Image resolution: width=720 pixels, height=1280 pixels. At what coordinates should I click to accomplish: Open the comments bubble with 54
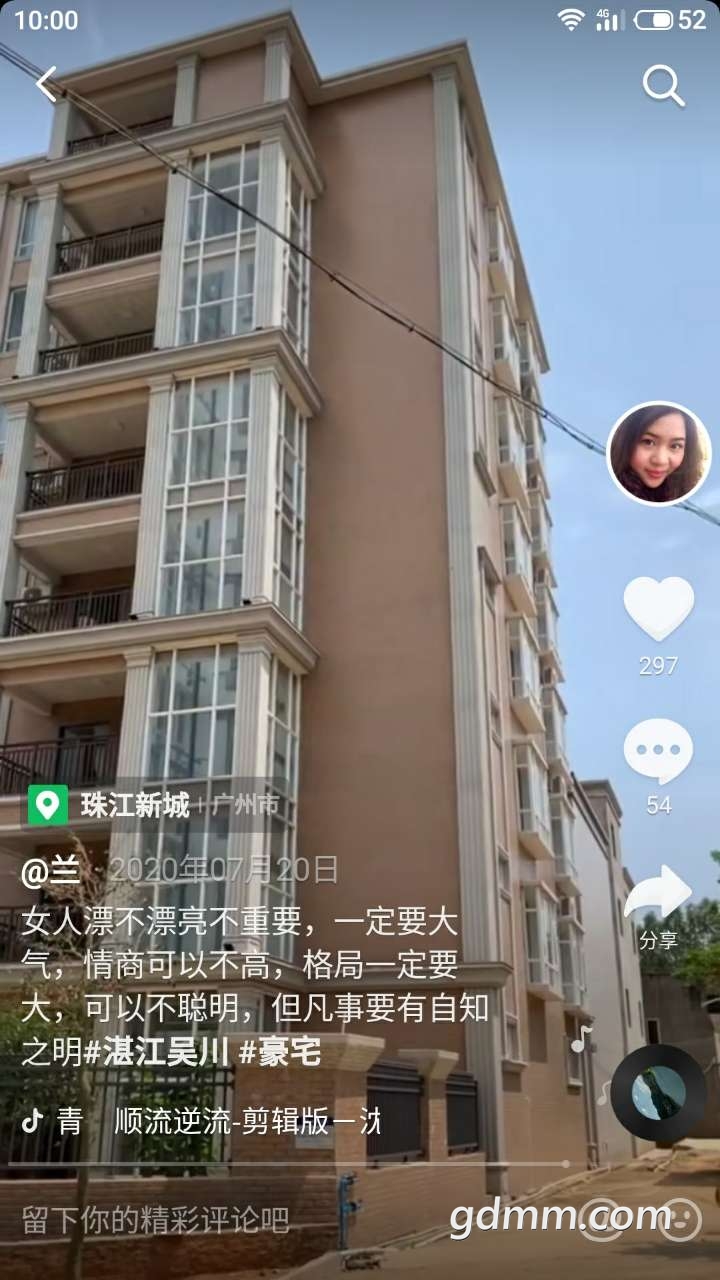(x=658, y=752)
